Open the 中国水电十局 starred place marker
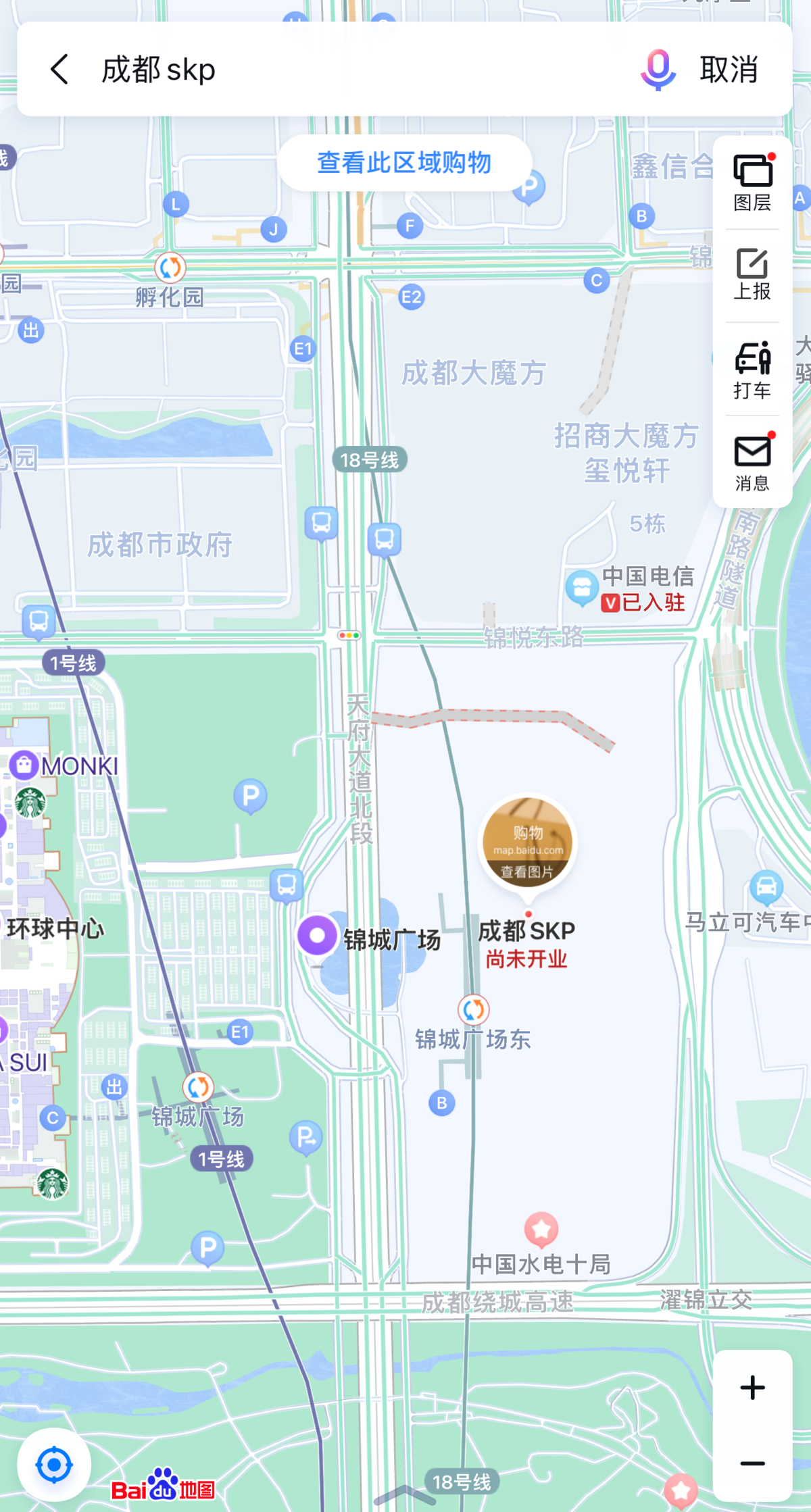The image size is (811, 1512). [541, 1229]
